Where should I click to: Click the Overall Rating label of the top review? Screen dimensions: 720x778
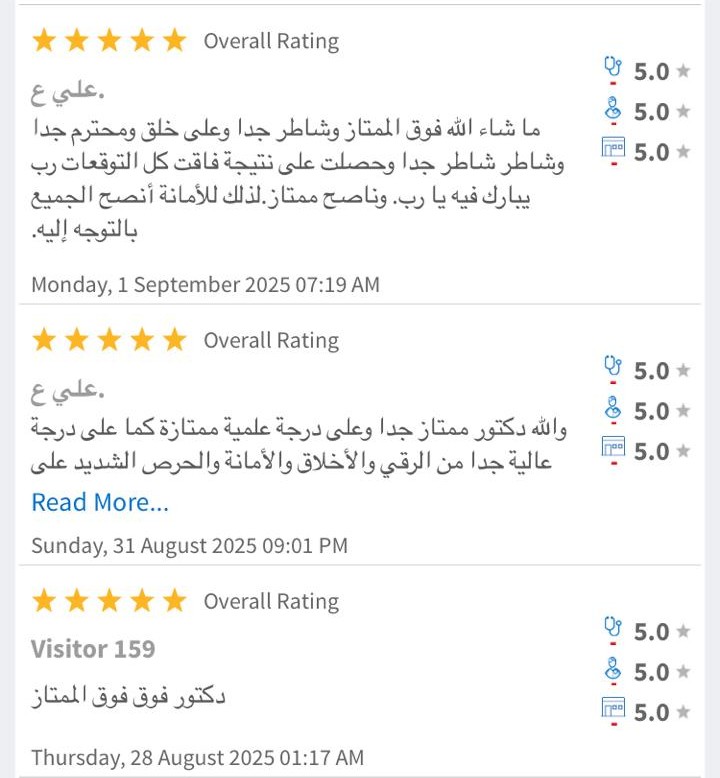(268, 41)
